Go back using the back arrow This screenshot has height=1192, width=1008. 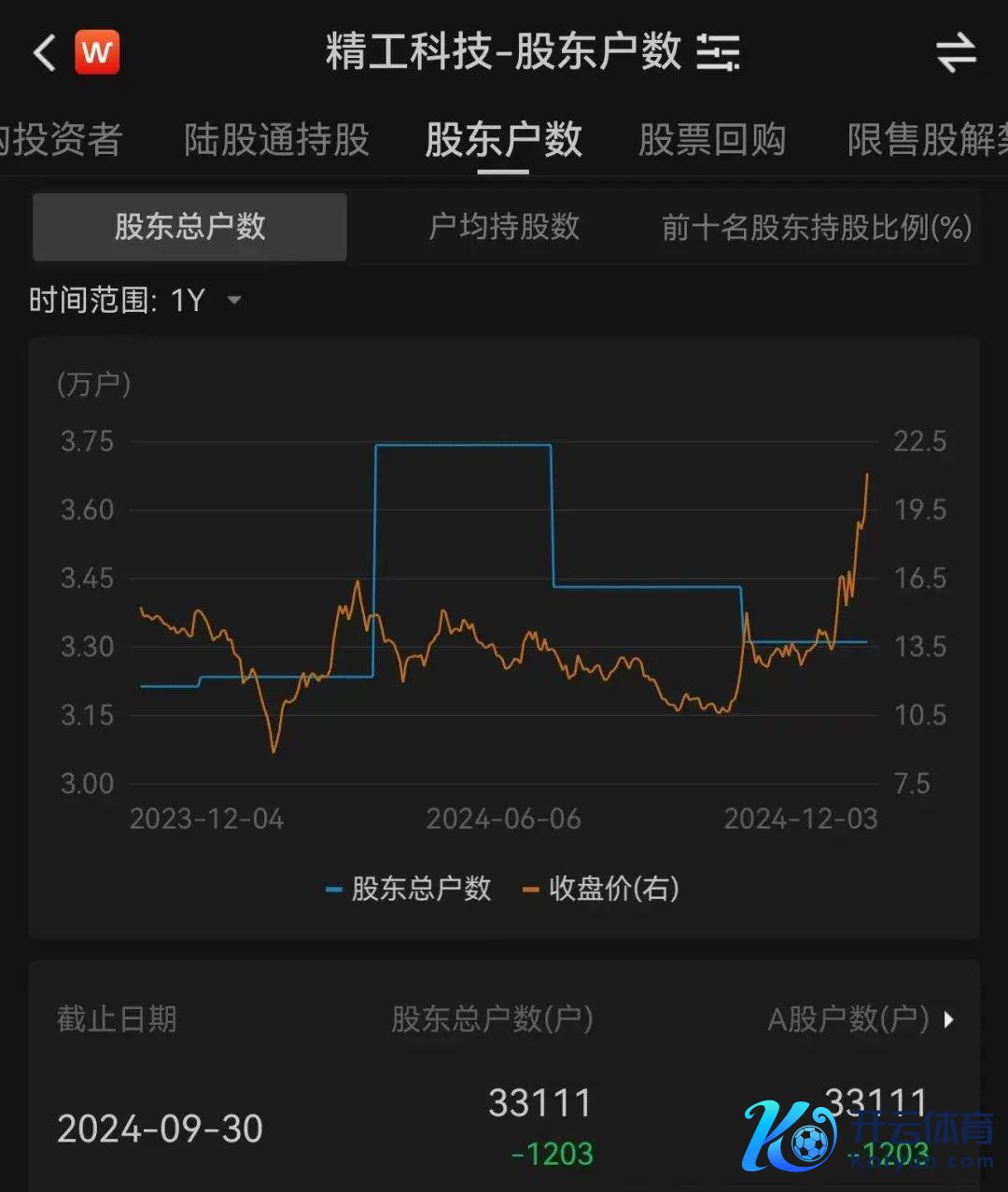44,53
